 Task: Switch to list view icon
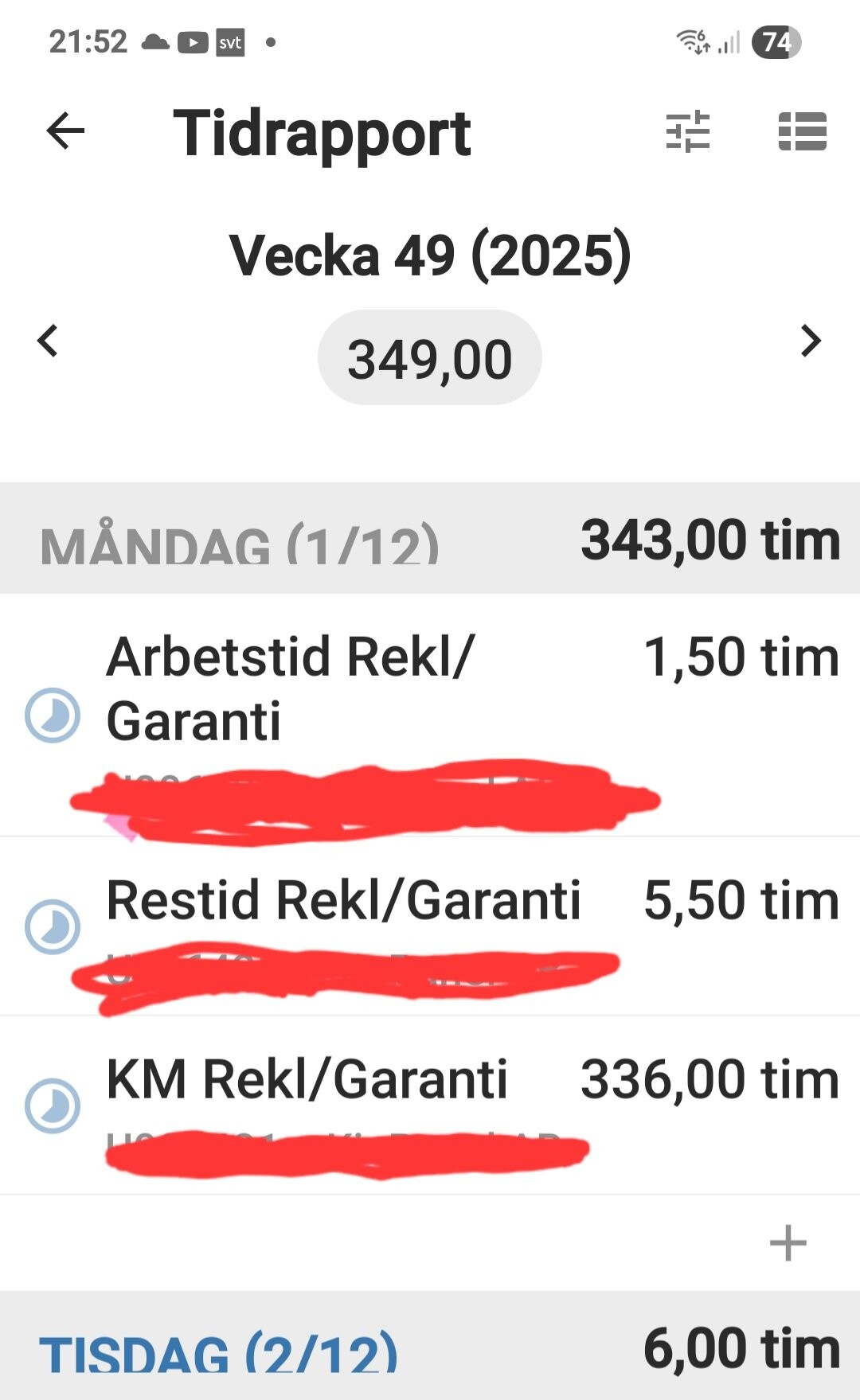[802, 131]
